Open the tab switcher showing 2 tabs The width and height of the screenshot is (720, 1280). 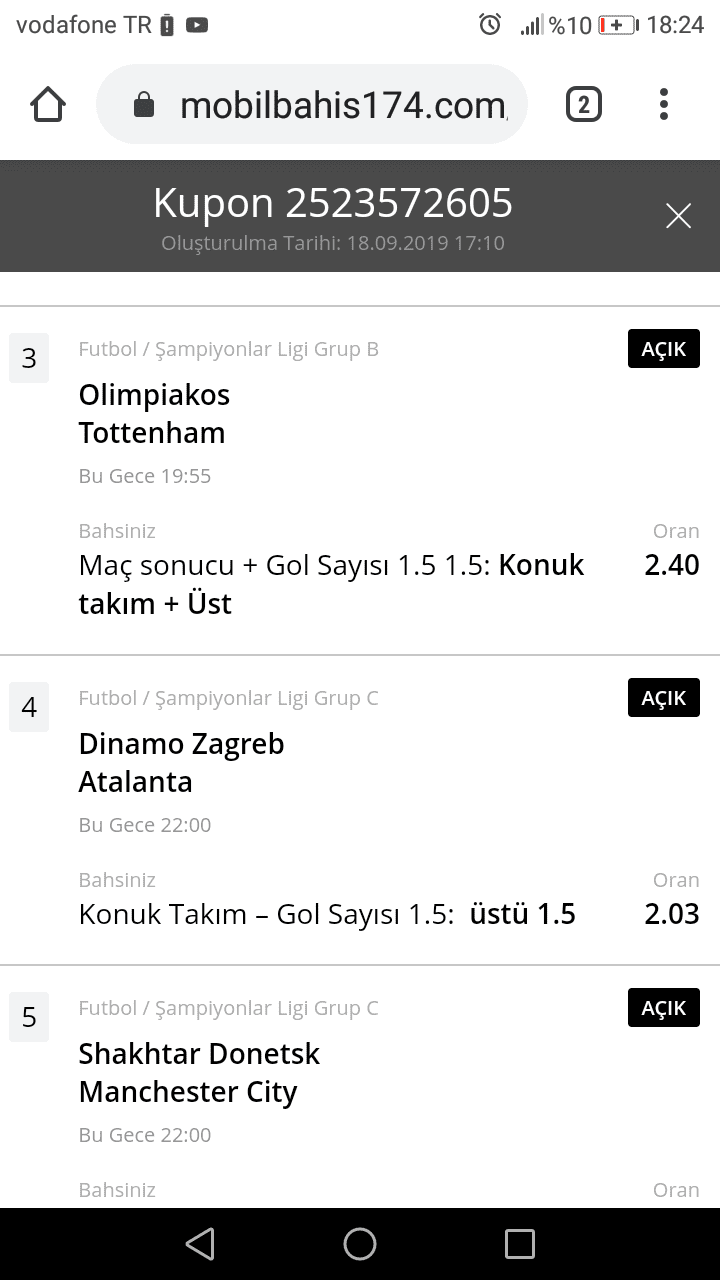coord(584,104)
